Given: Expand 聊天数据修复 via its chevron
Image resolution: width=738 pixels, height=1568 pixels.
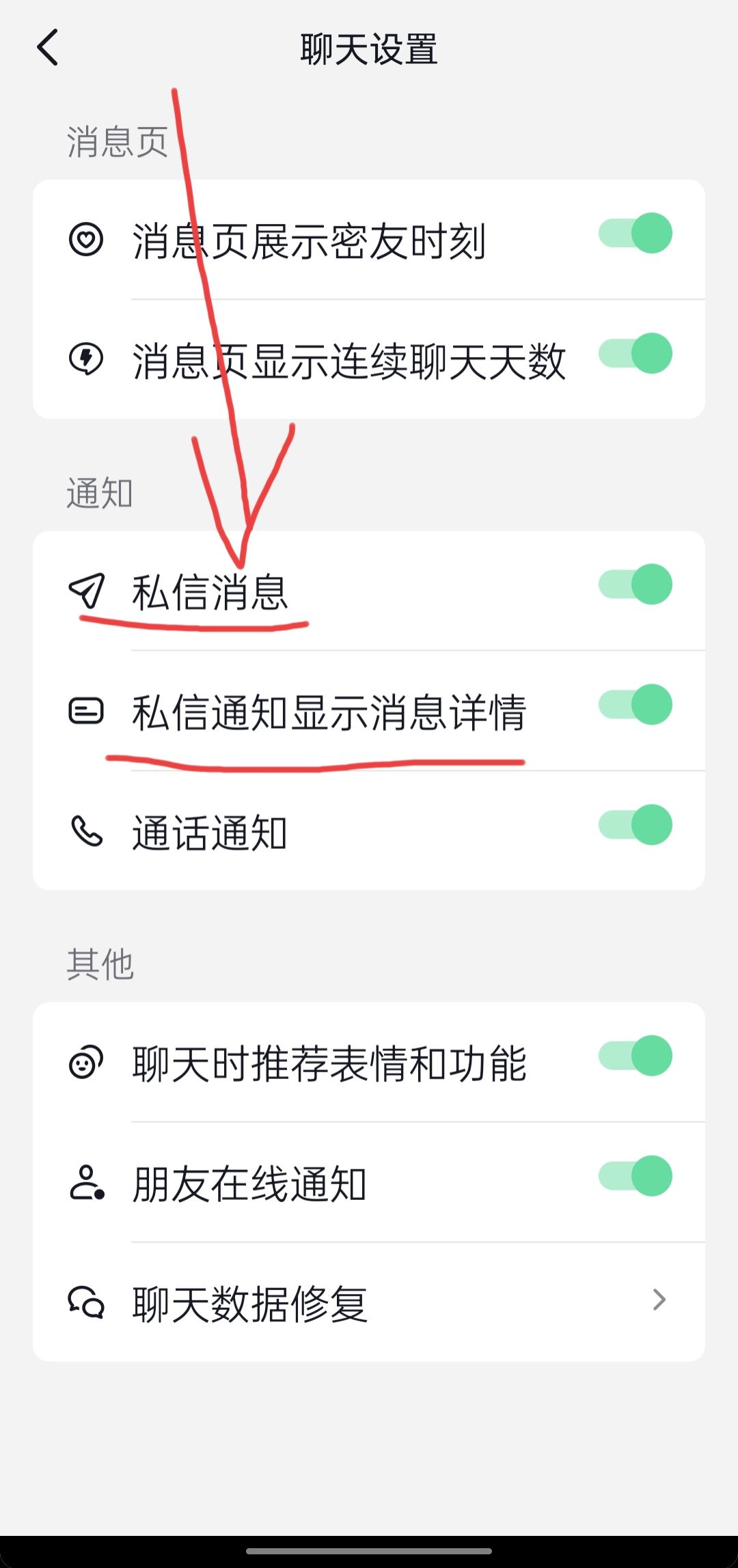Looking at the screenshot, I should point(658,1301).
